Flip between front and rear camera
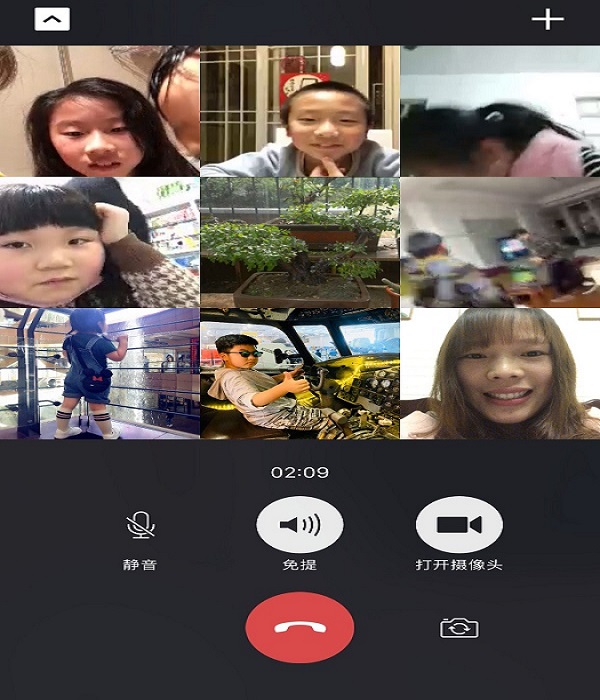The image size is (600, 700). [459, 628]
